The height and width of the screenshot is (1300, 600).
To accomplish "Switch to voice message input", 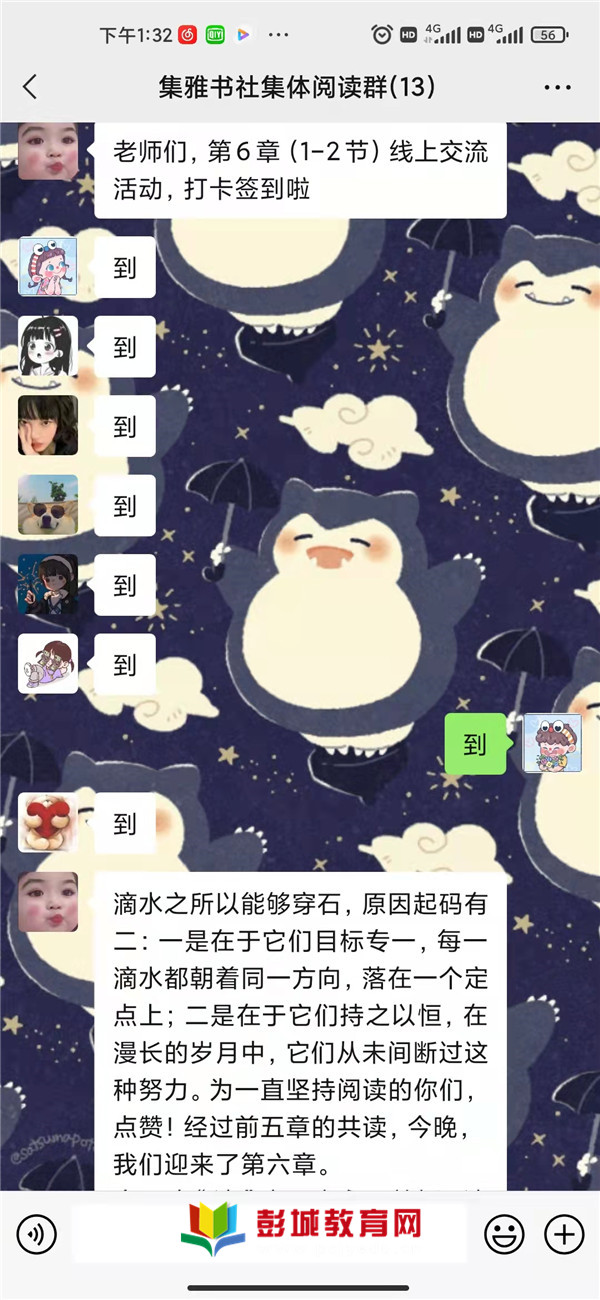I will tap(37, 1234).
